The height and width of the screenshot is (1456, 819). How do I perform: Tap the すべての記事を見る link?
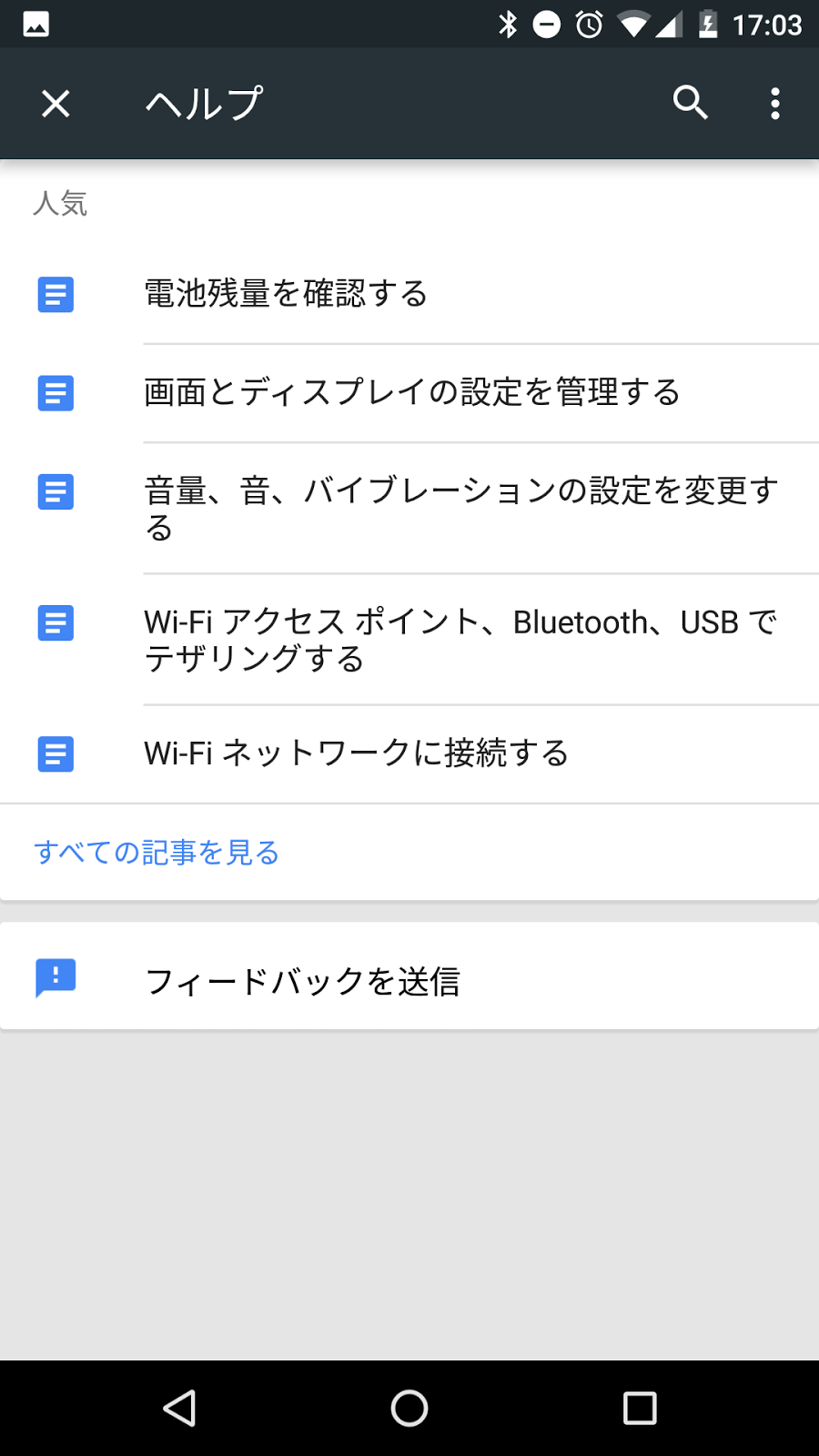[x=157, y=853]
